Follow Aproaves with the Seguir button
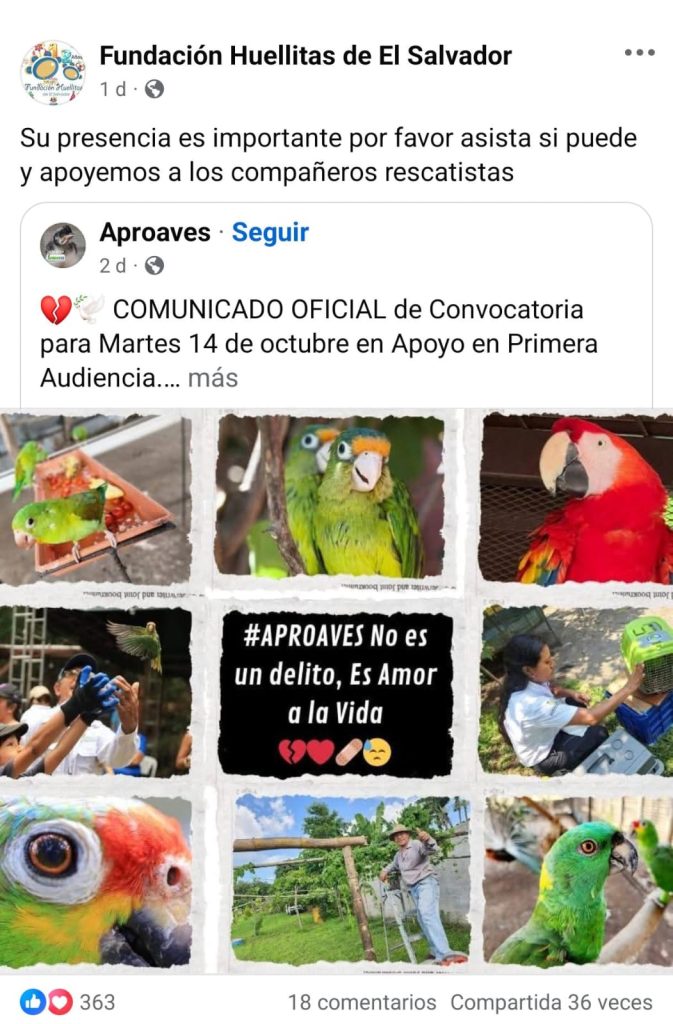673x1024 pixels. pos(270,233)
